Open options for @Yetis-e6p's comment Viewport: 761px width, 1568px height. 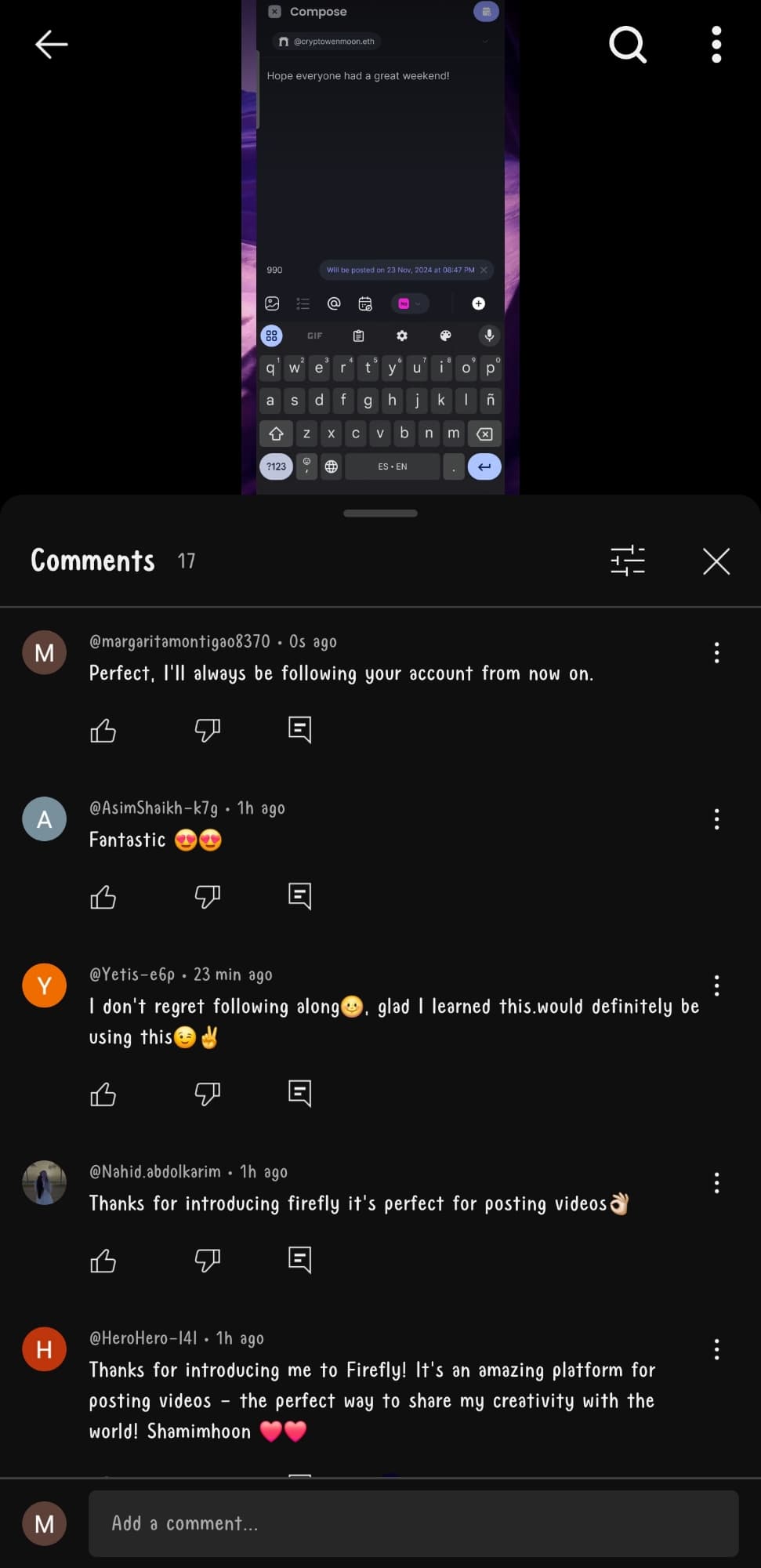[x=716, y=985]
